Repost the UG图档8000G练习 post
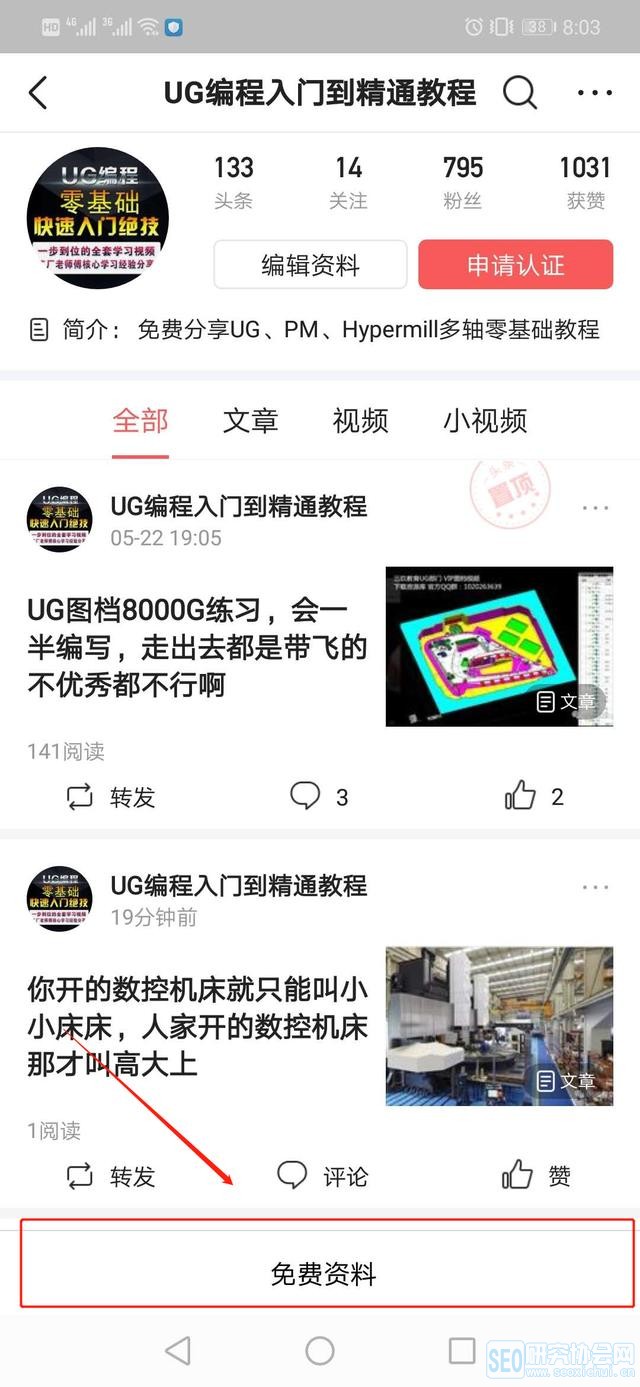Image resolution: width=640 pixels, height=1387 pixels. 111,797
